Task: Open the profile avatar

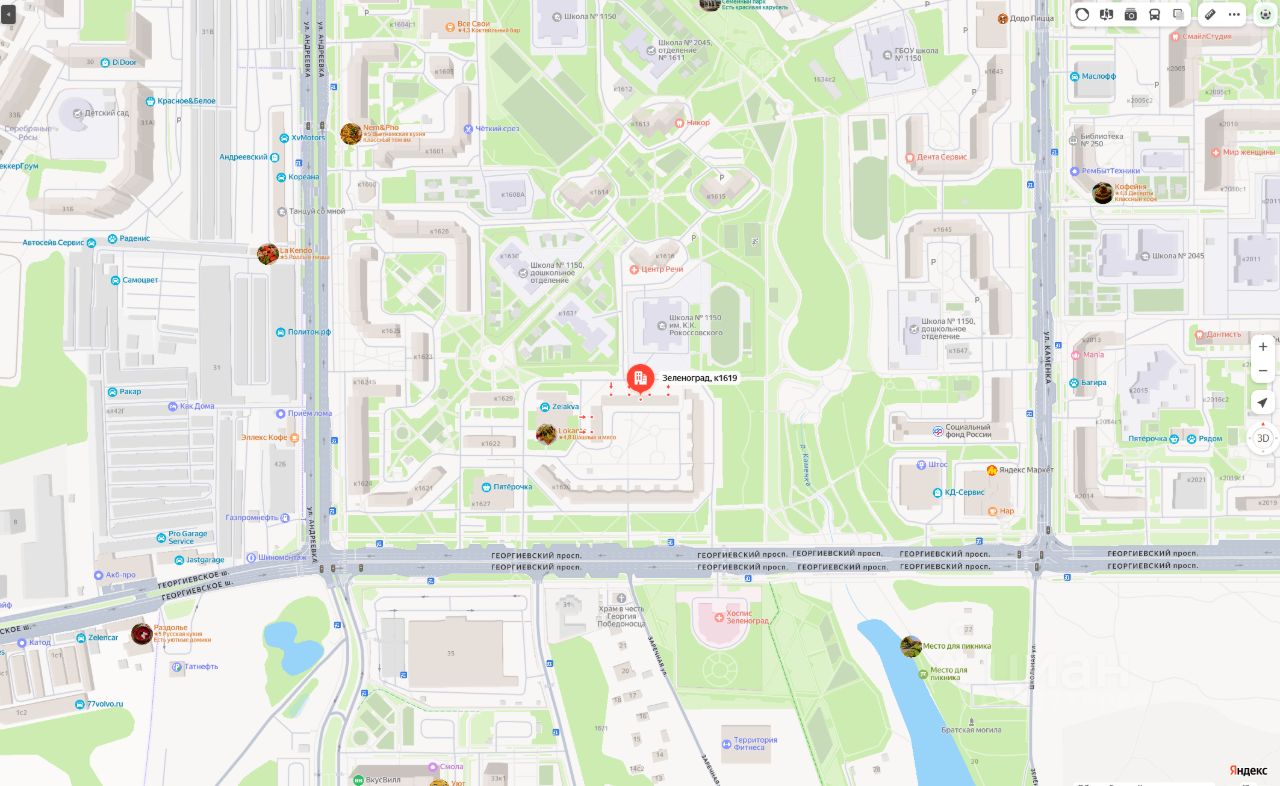Action: 1265,15
